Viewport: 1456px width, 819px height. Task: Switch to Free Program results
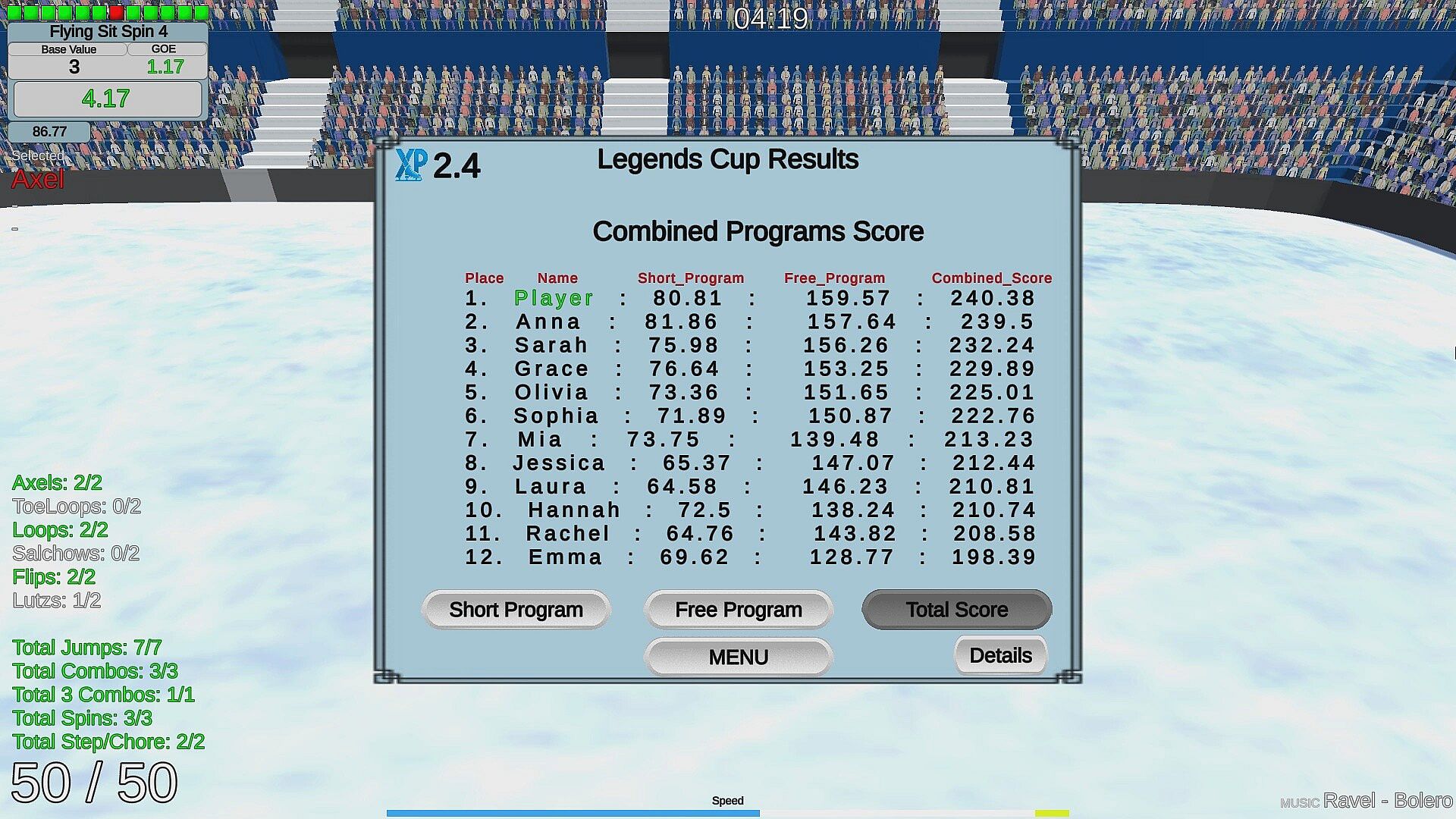(738, 610)
